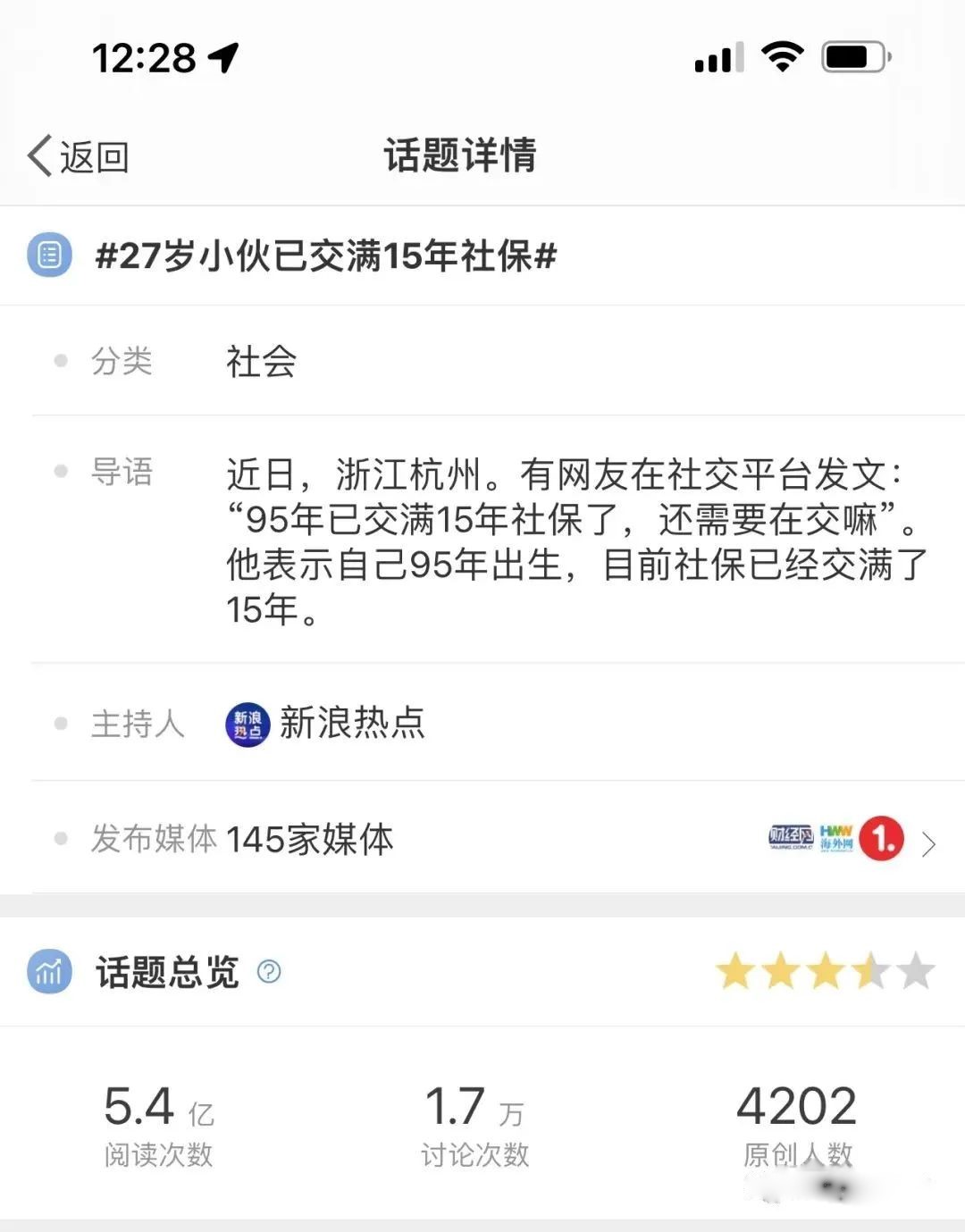Tap the help icon beside 话题总览
The image size is (965, 1232).
click(269, 971)
